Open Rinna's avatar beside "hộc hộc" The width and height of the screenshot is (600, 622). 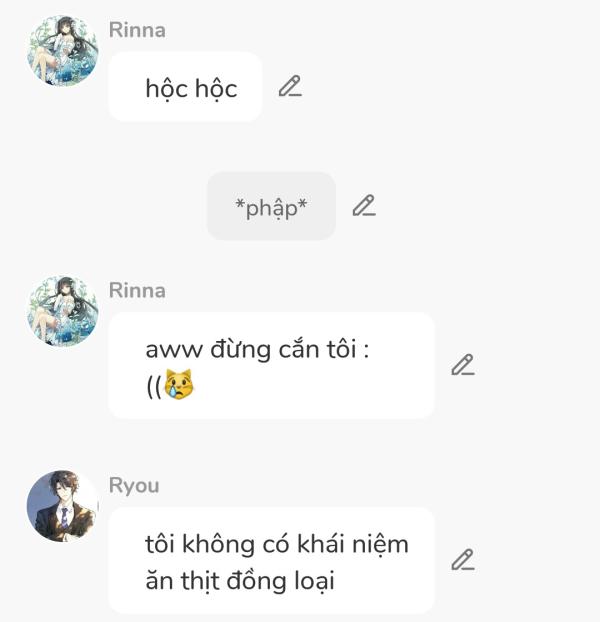click(62, 51)
